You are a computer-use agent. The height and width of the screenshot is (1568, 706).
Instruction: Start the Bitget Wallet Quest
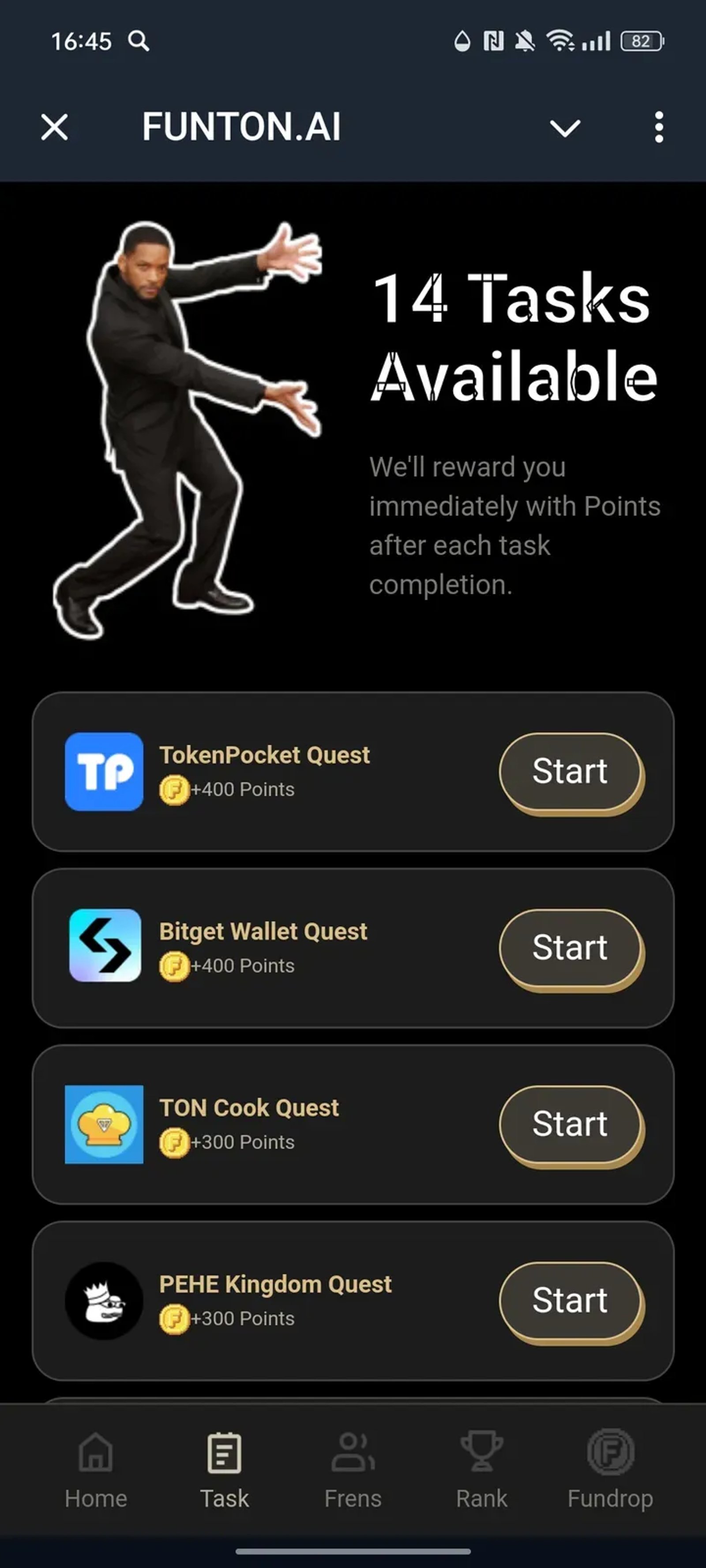tap(570, 948)
